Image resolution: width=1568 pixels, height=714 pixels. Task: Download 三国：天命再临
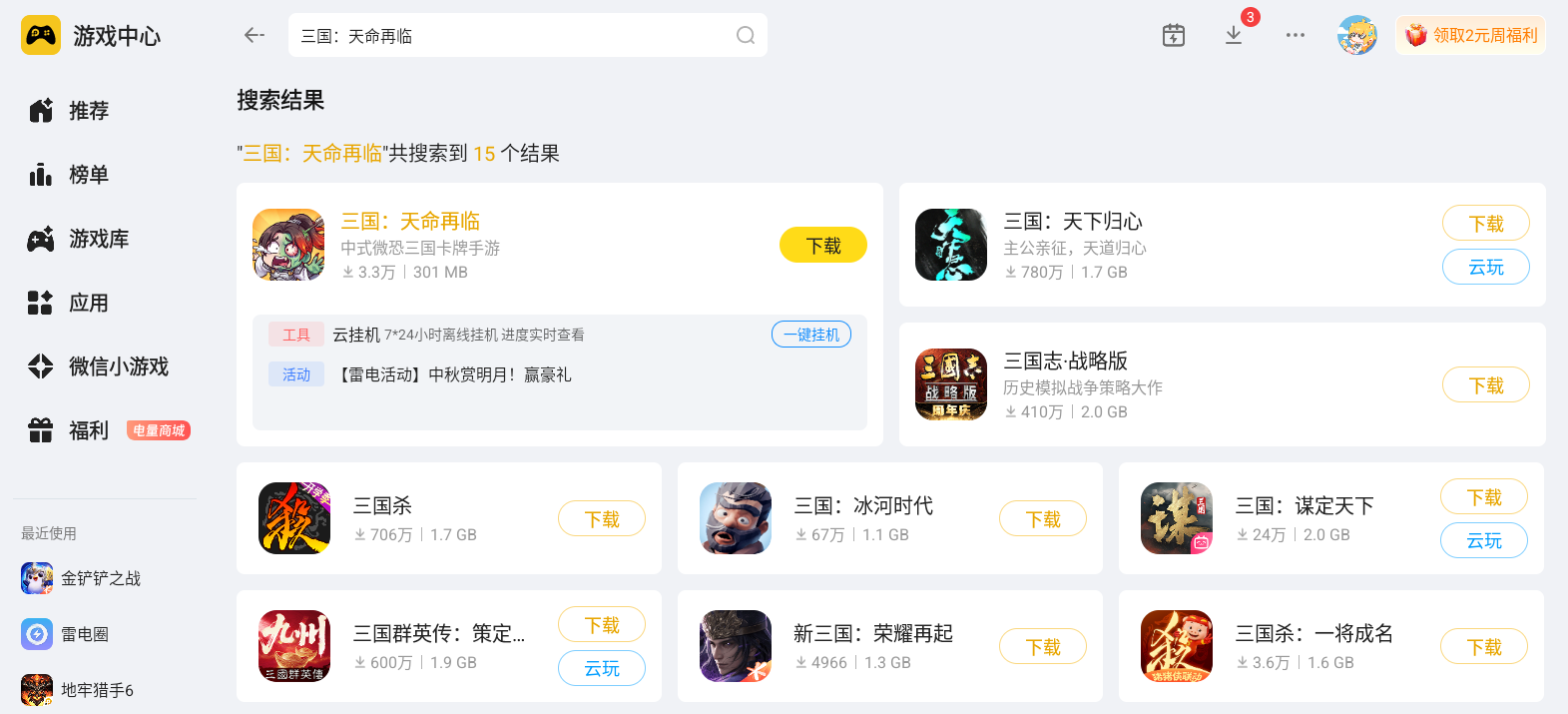pos(823,246)
